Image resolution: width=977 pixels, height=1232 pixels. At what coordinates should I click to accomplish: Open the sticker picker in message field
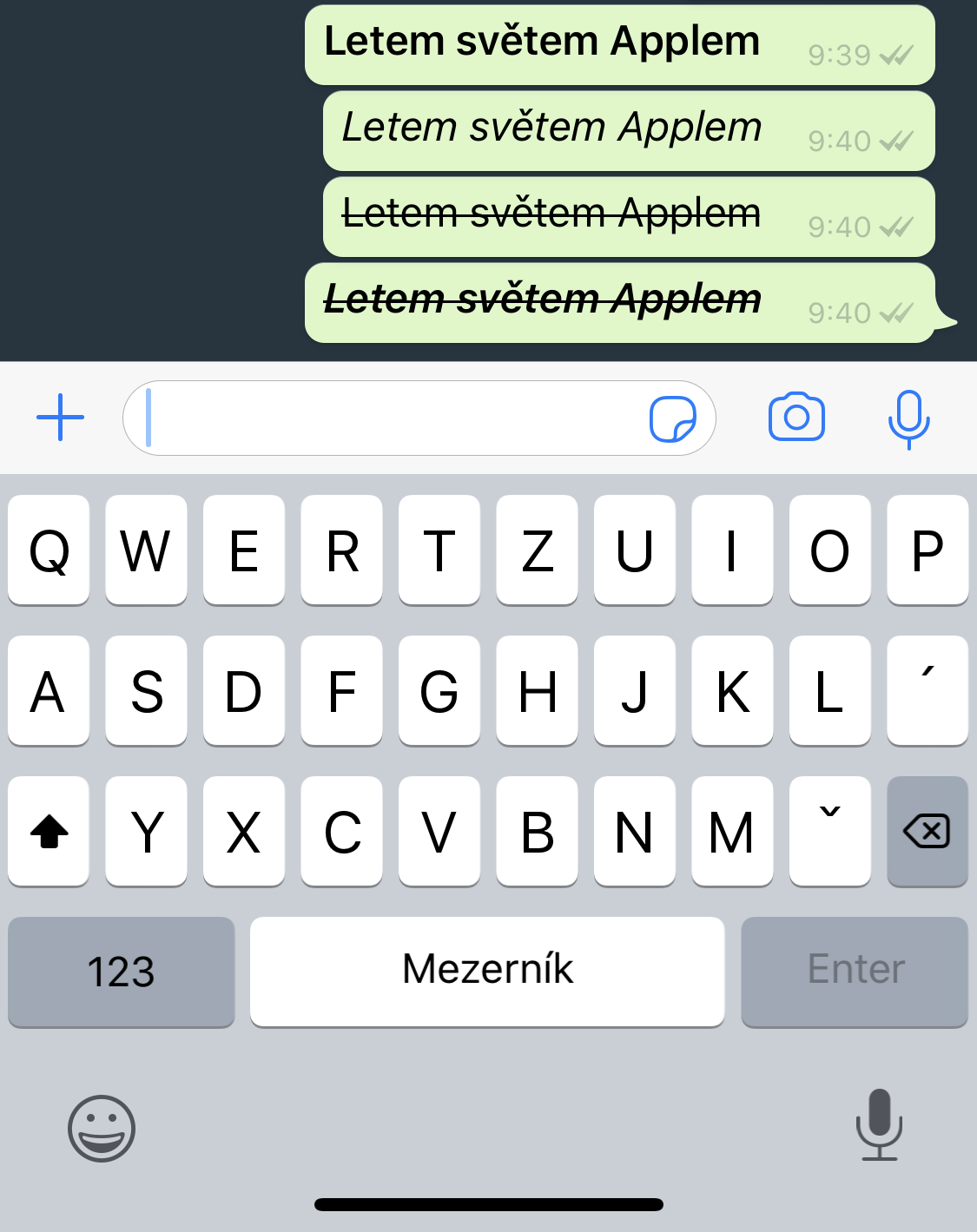point(673,419)
